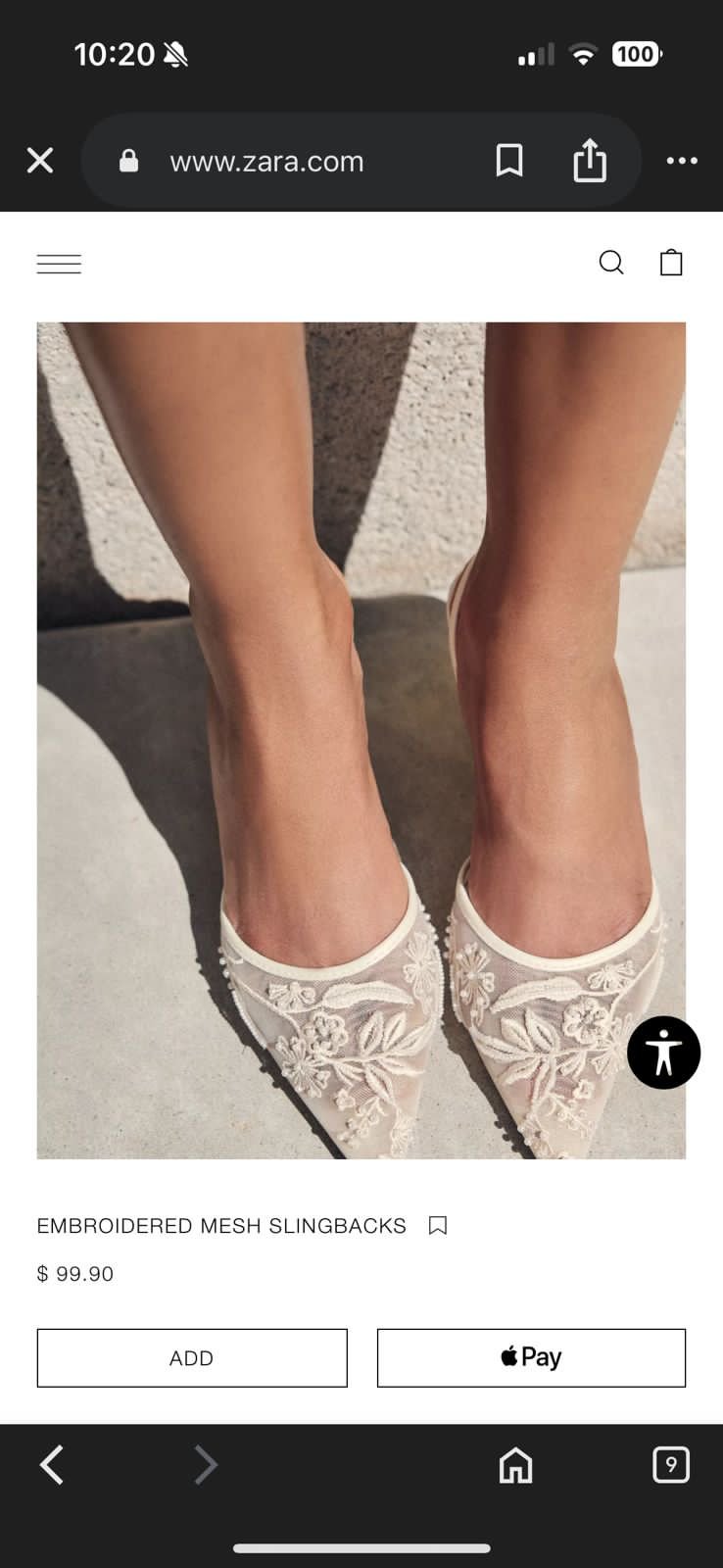The image size is (723, 1568).
Task: Go back to the previous page
Action: (52, 1465)
